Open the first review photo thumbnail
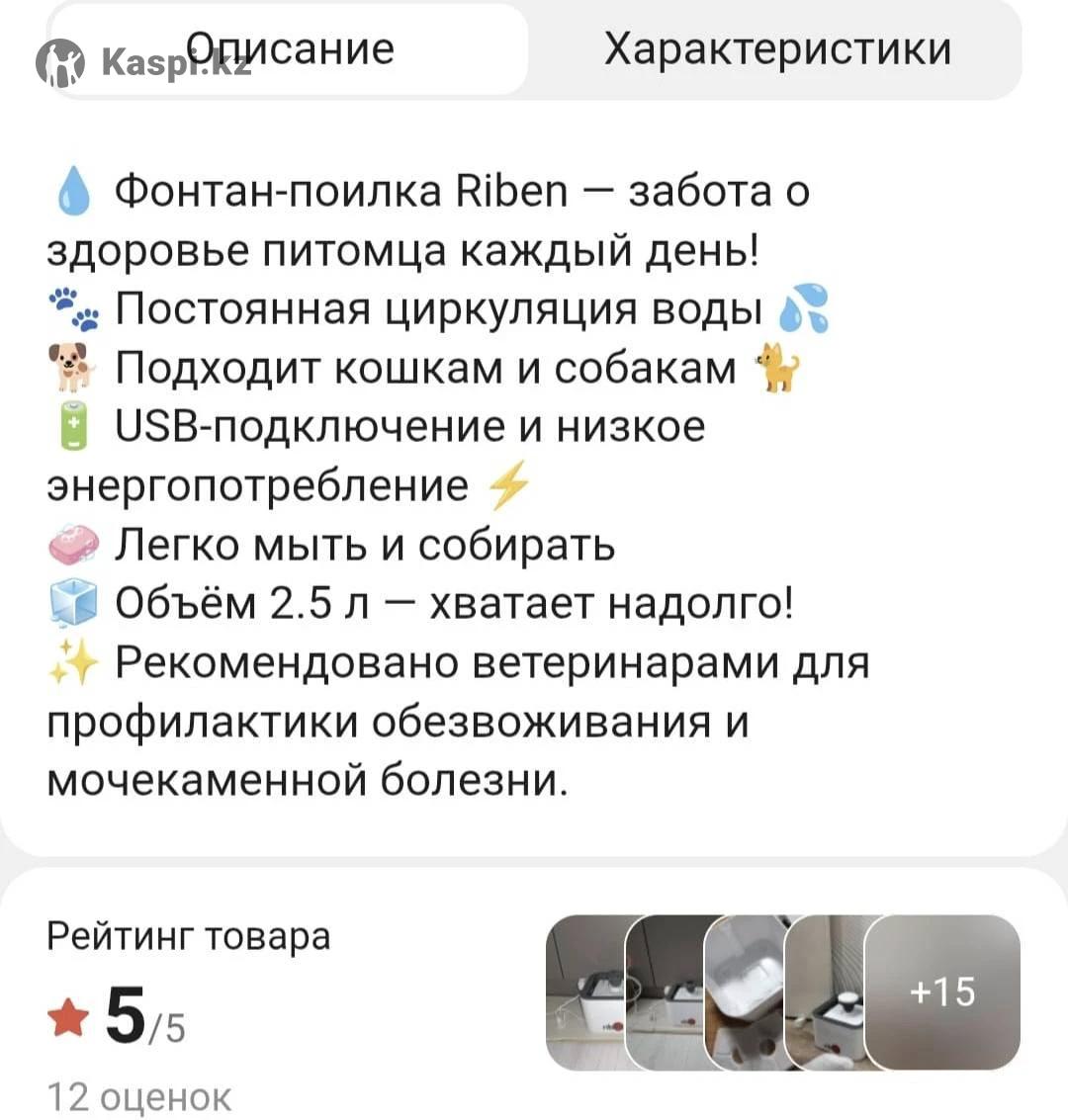The image size is (1068, 1120). 585,992
